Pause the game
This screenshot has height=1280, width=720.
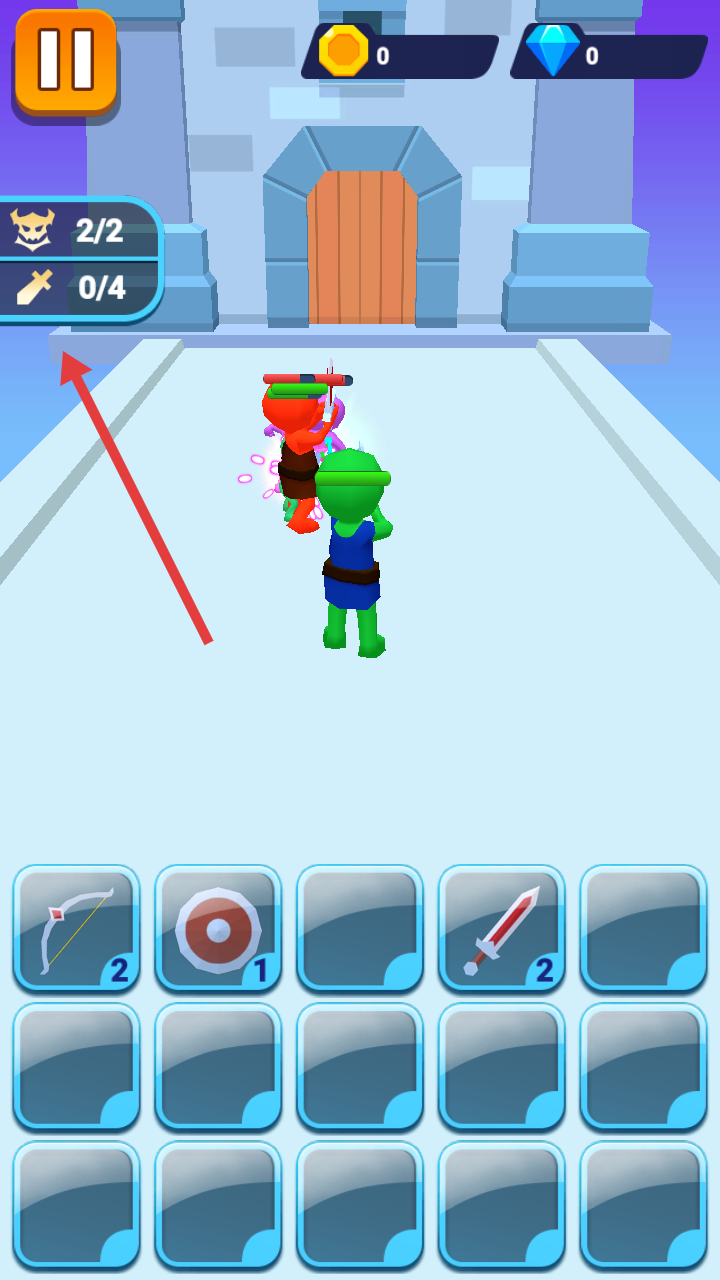(66, 60)
